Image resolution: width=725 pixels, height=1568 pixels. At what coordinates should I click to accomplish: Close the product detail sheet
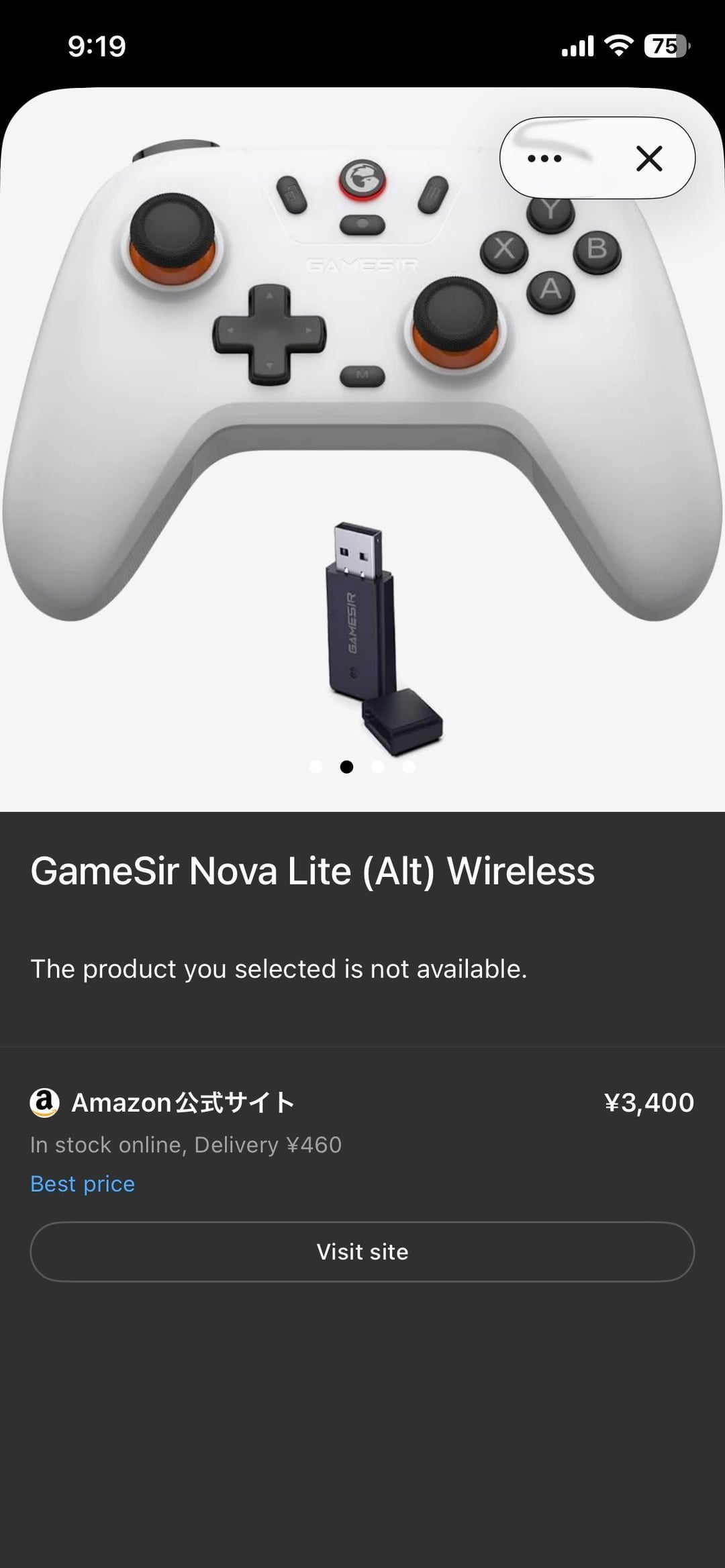(648, 159)
